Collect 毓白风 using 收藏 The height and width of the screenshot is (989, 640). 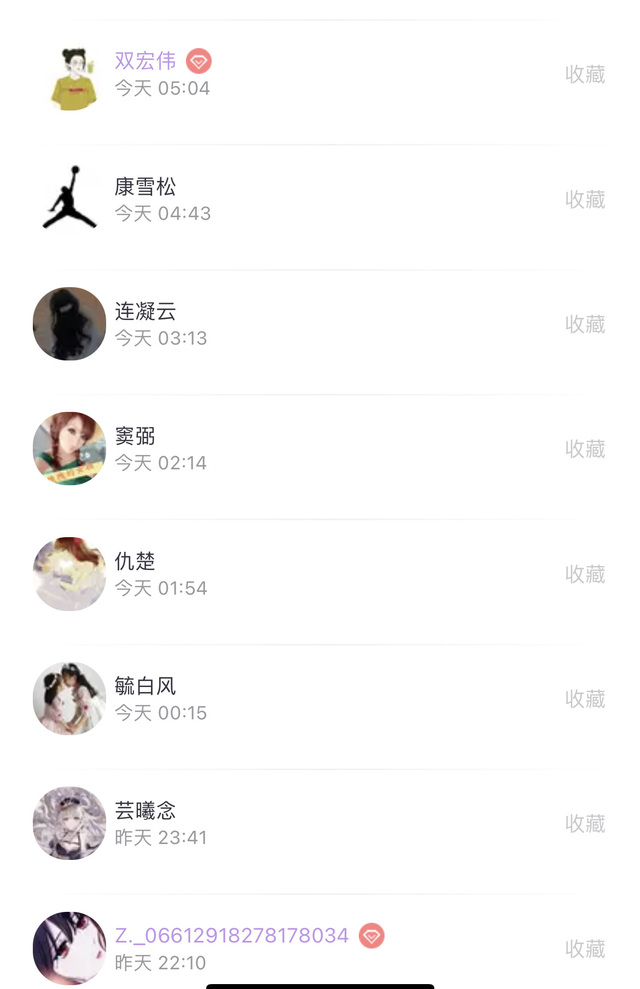[x=585, y=699]
